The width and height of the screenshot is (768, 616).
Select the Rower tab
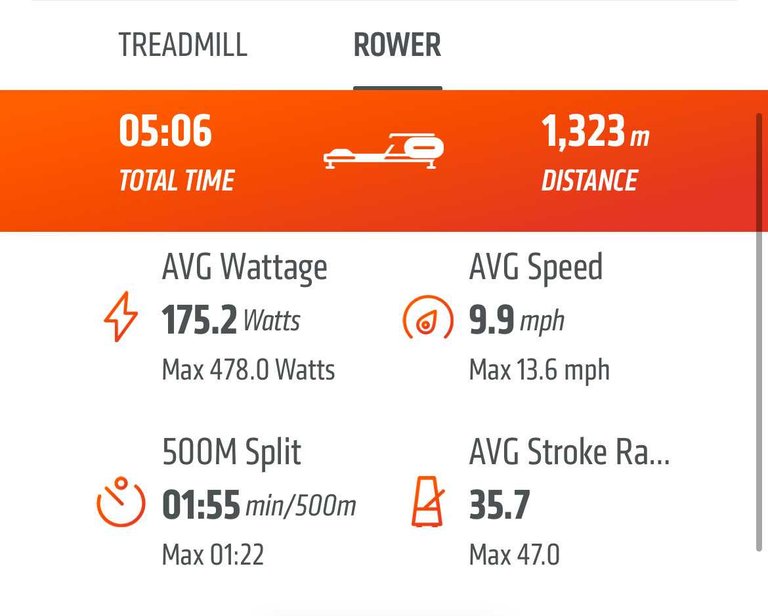point(397,45)
